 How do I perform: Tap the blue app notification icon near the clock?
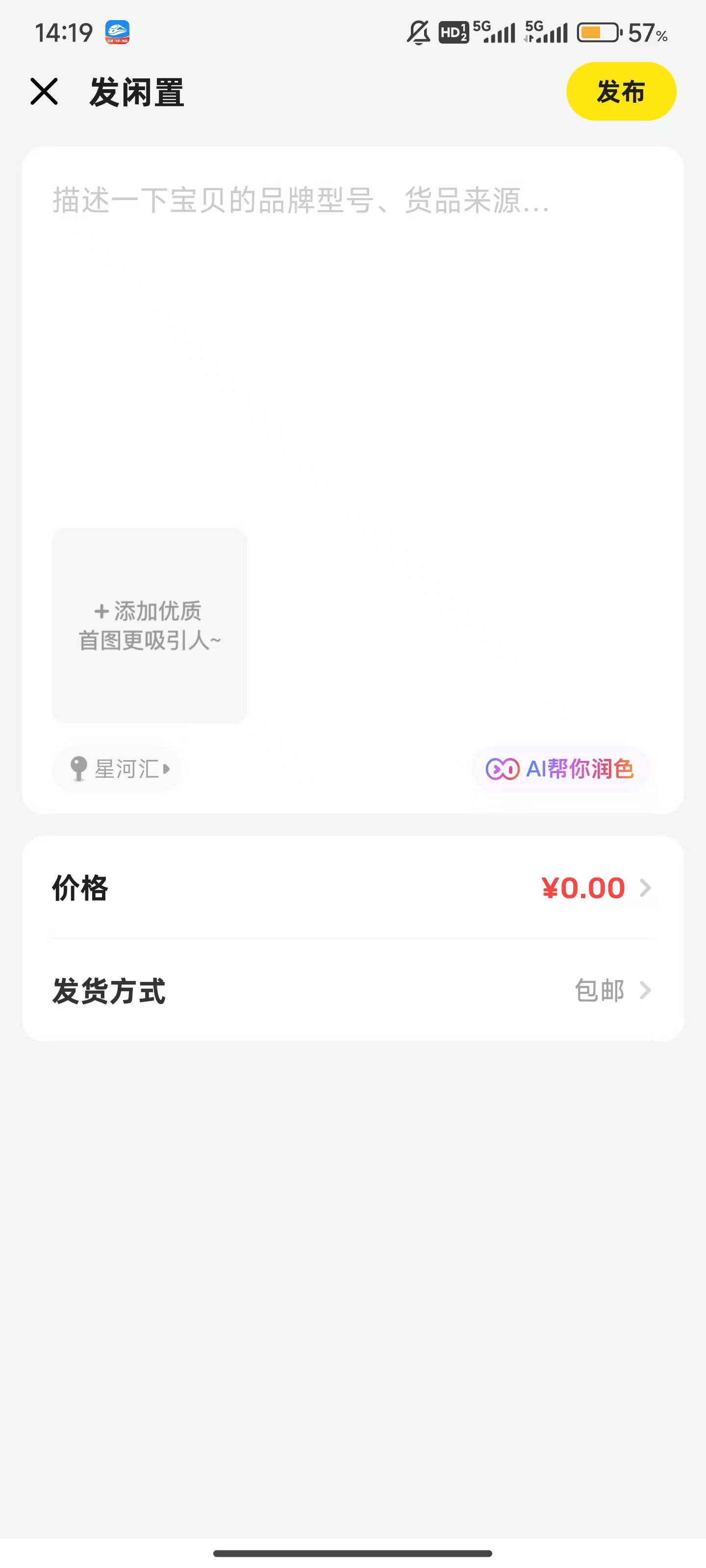(118, 32)
